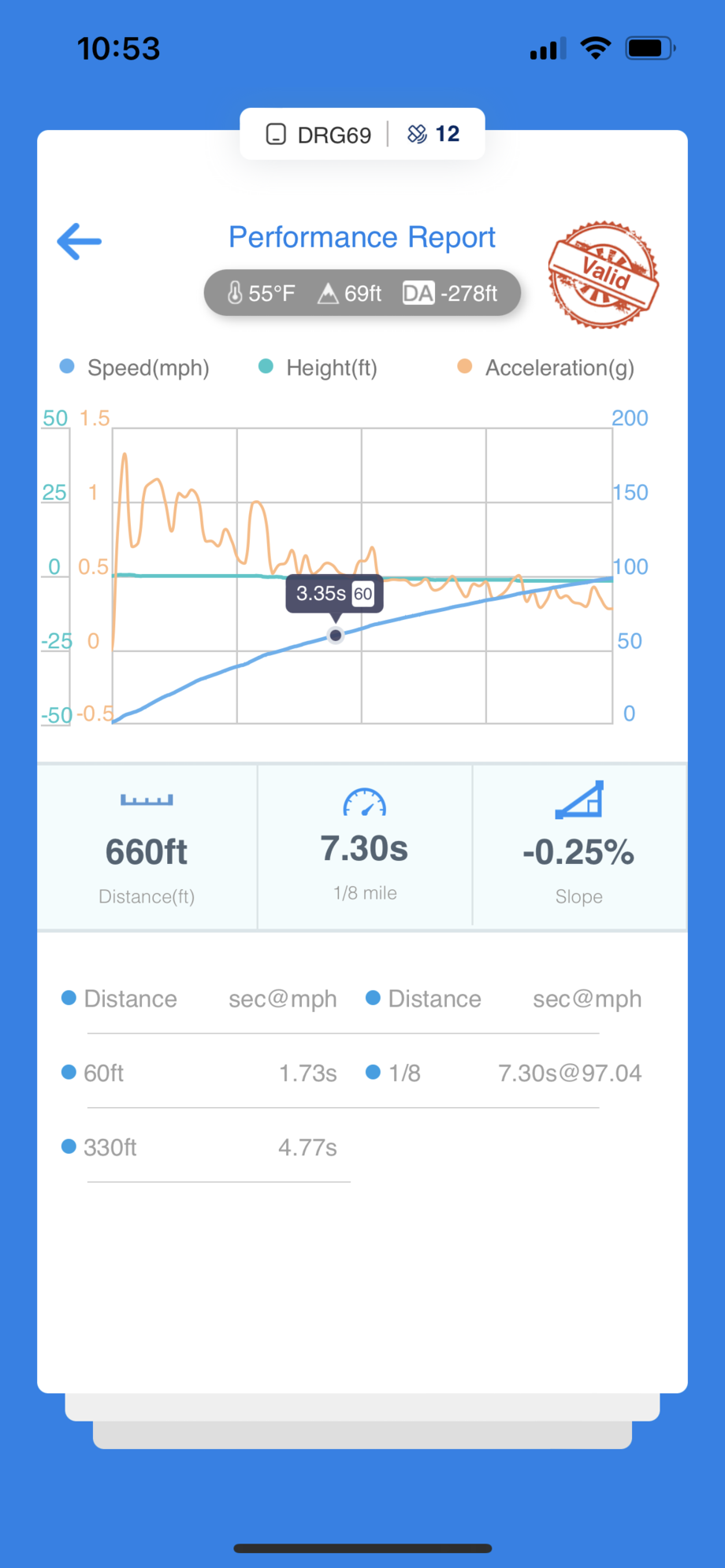Go back using the blue arrow
The image size is (725, 1568).
click(x=80, y=241)
